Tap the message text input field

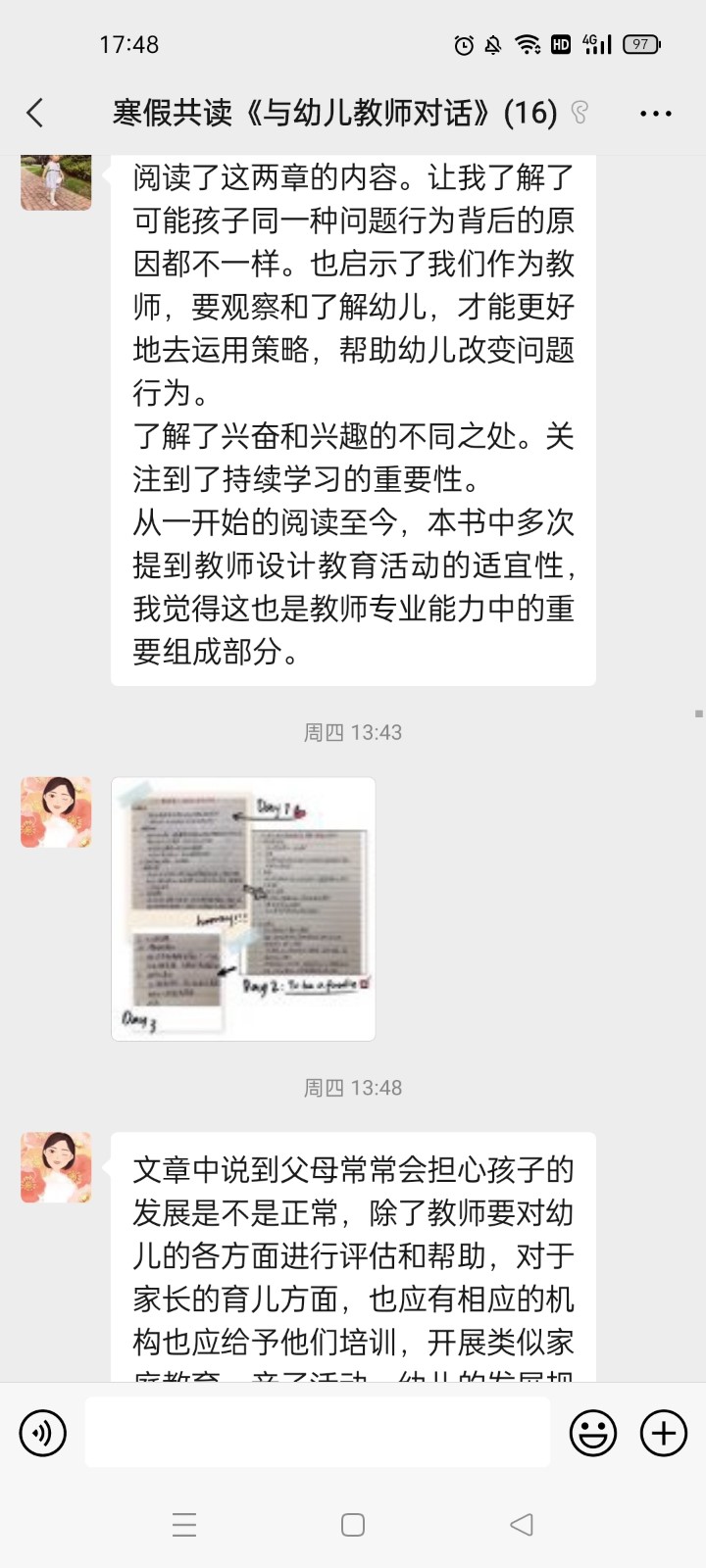[x=317, y=1433]
